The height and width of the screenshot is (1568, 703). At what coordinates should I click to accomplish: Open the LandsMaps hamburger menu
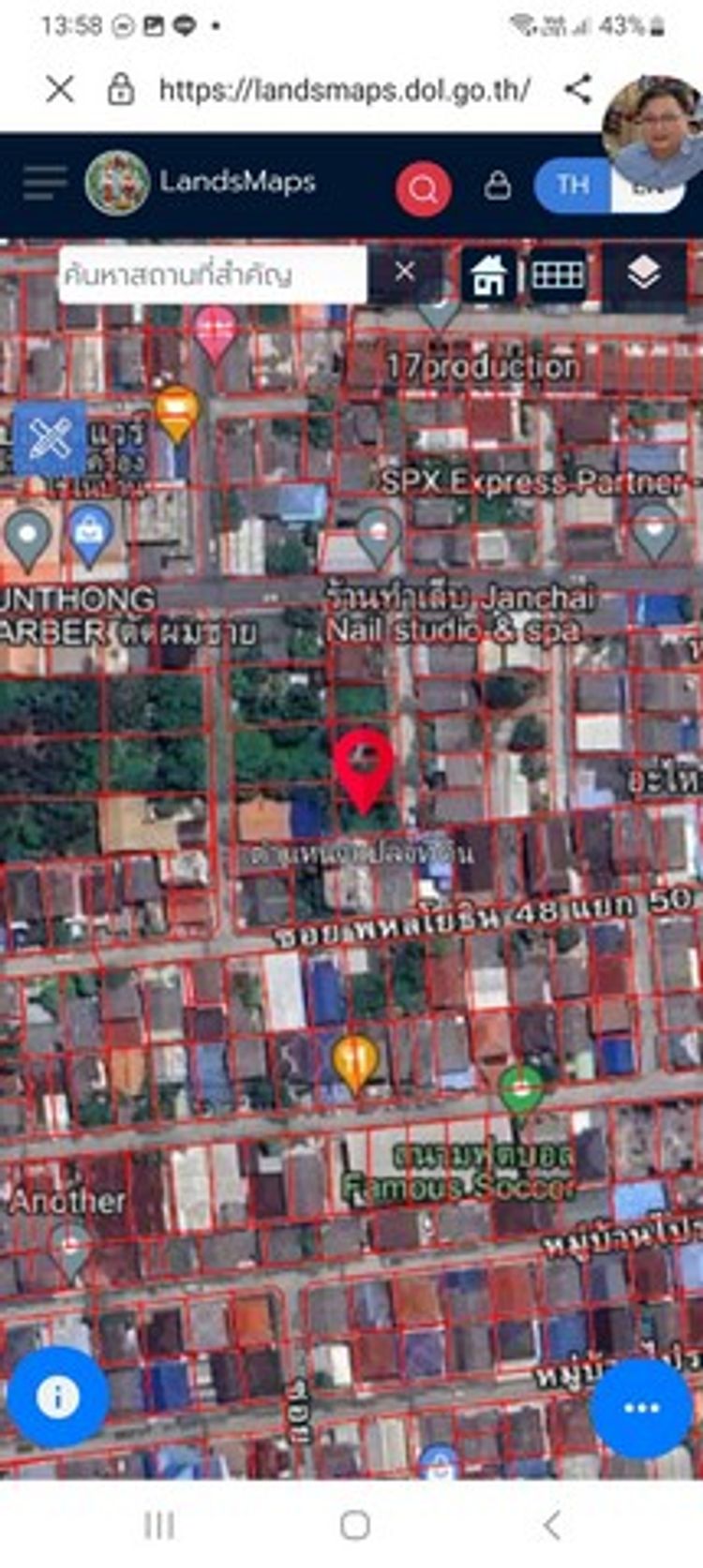[44, 182]
